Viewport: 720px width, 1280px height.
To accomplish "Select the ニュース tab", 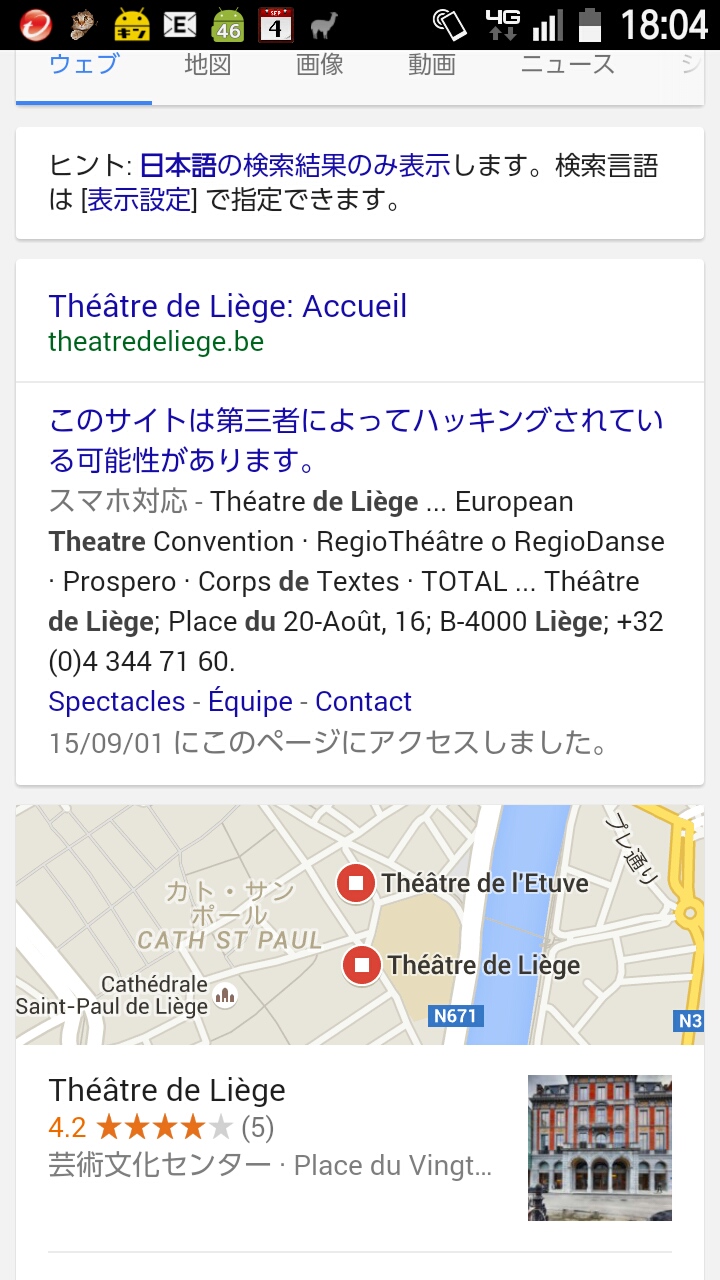I will click(568, 66).
